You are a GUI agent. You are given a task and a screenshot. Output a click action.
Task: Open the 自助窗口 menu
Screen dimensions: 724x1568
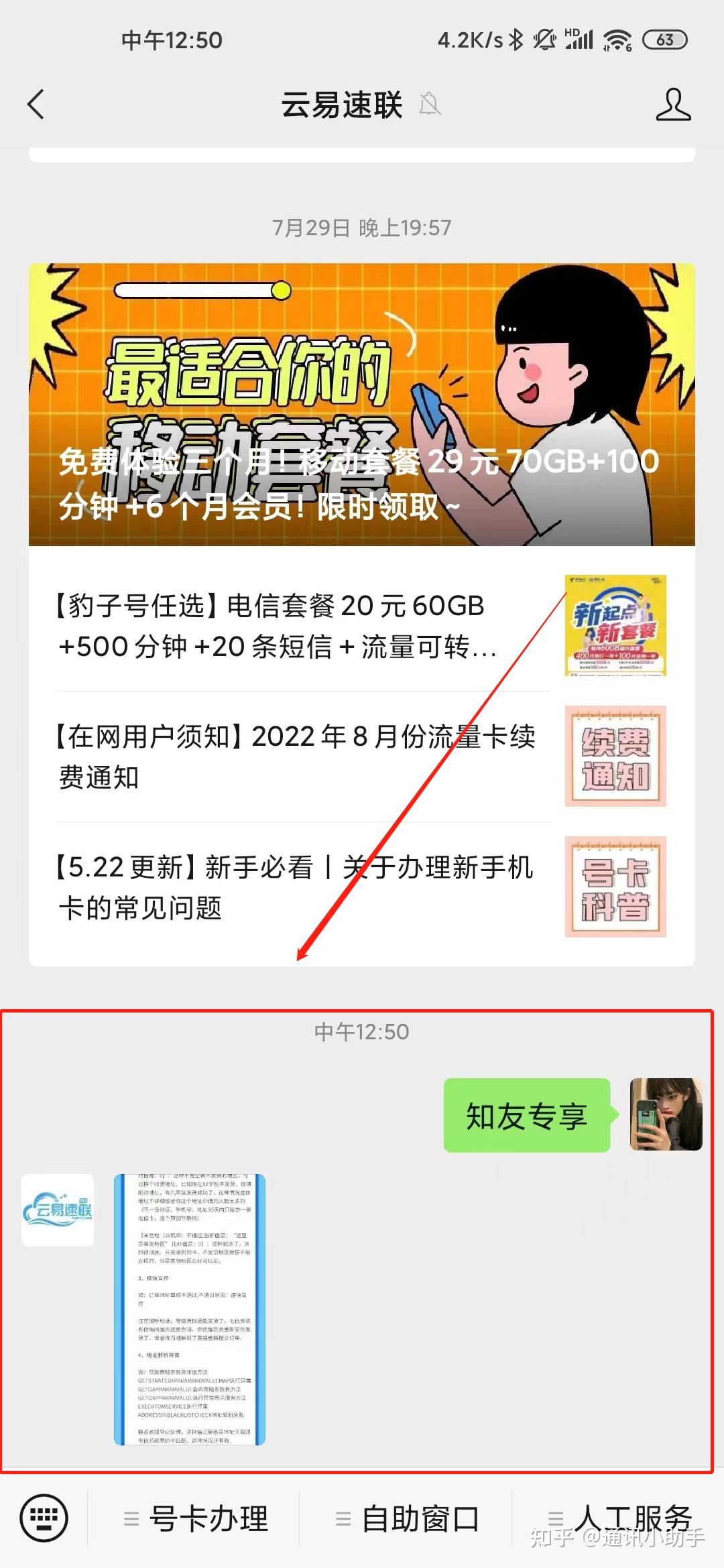[408, 1519]
